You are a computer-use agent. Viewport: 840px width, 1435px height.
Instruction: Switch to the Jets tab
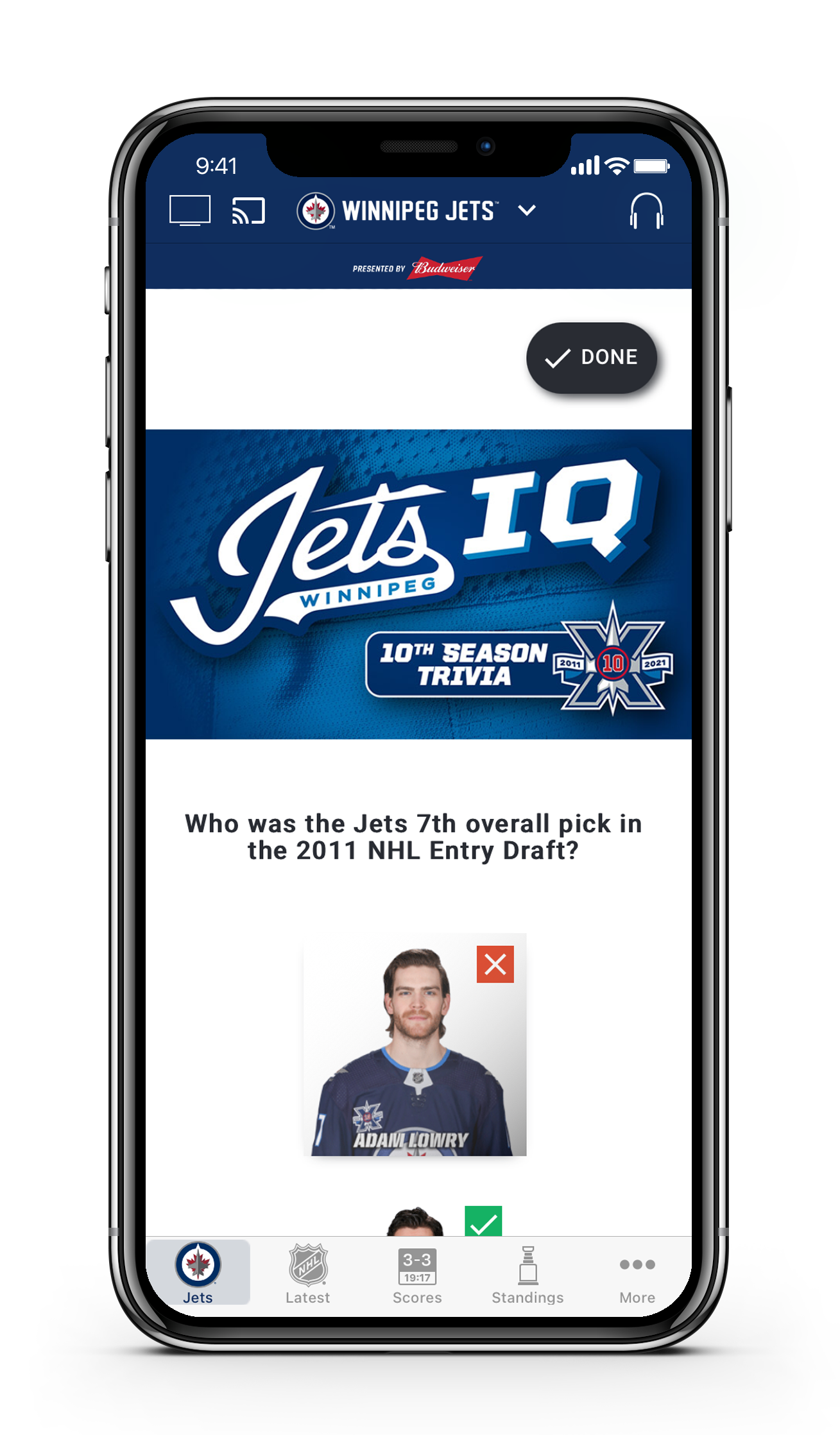[198, 1273]
